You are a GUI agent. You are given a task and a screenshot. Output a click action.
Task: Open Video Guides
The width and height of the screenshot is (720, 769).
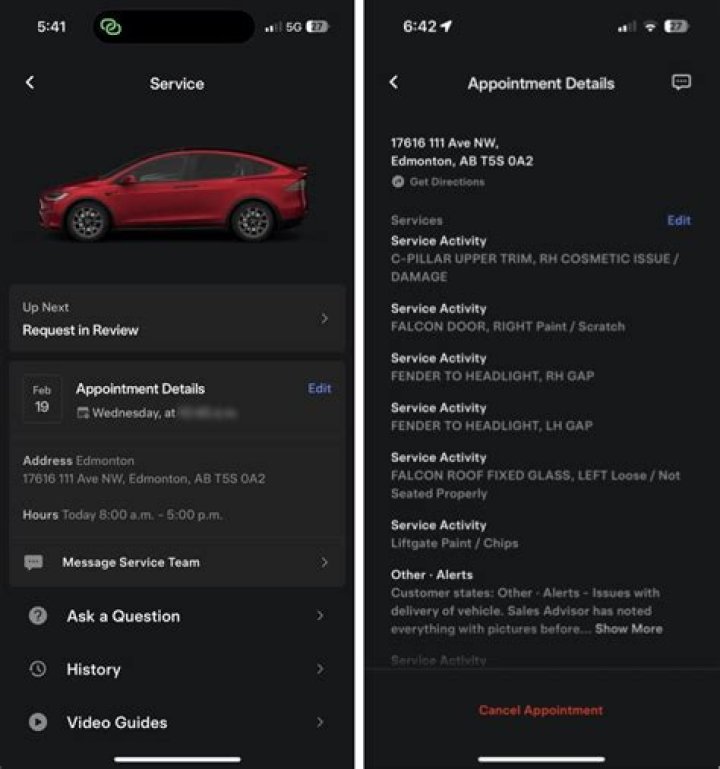point(178,722)
